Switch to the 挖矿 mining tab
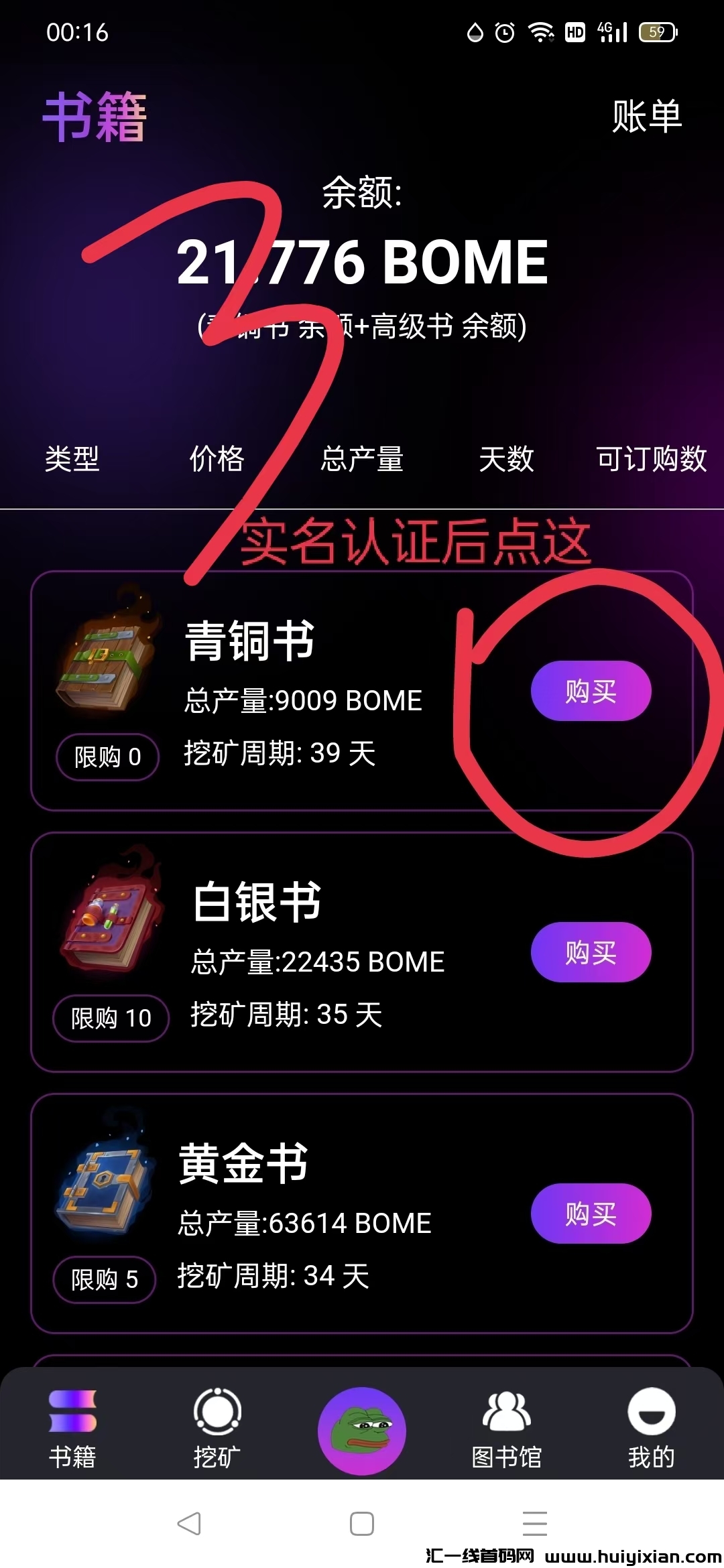The image size is (724, 1568). 217,1429
